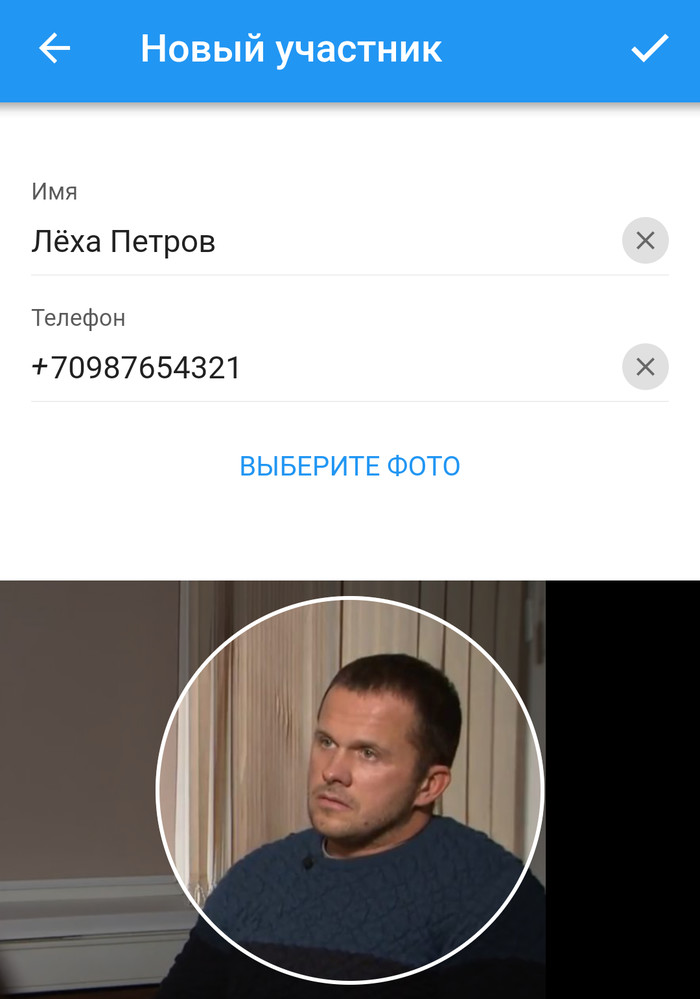Go back from the Новый участник screen
The height and width of the screenshot is (999, 700).
[x=54, y=49]
